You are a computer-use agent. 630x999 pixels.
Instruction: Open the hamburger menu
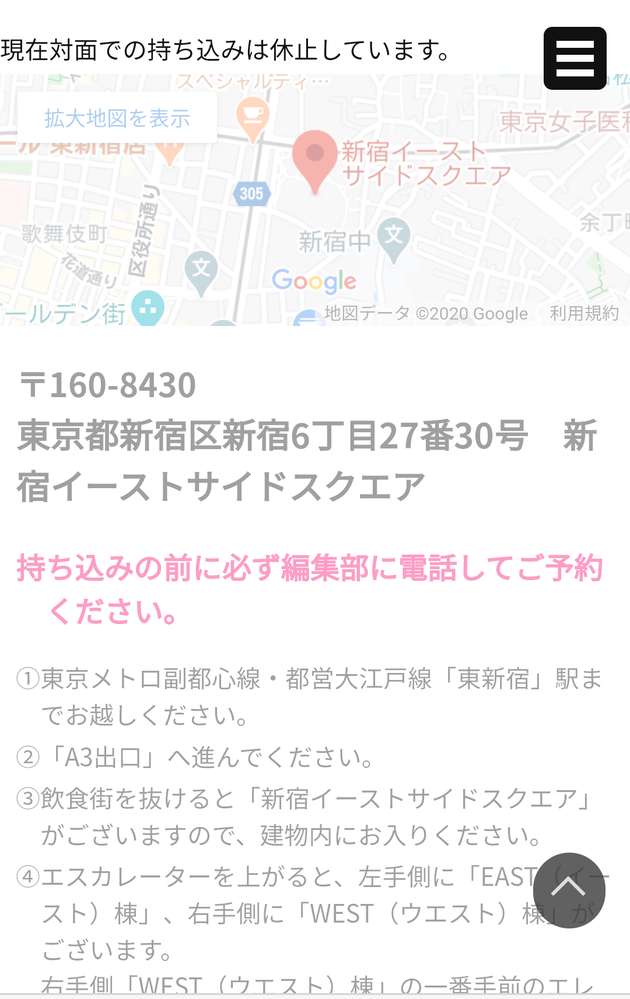pos(575,58)
